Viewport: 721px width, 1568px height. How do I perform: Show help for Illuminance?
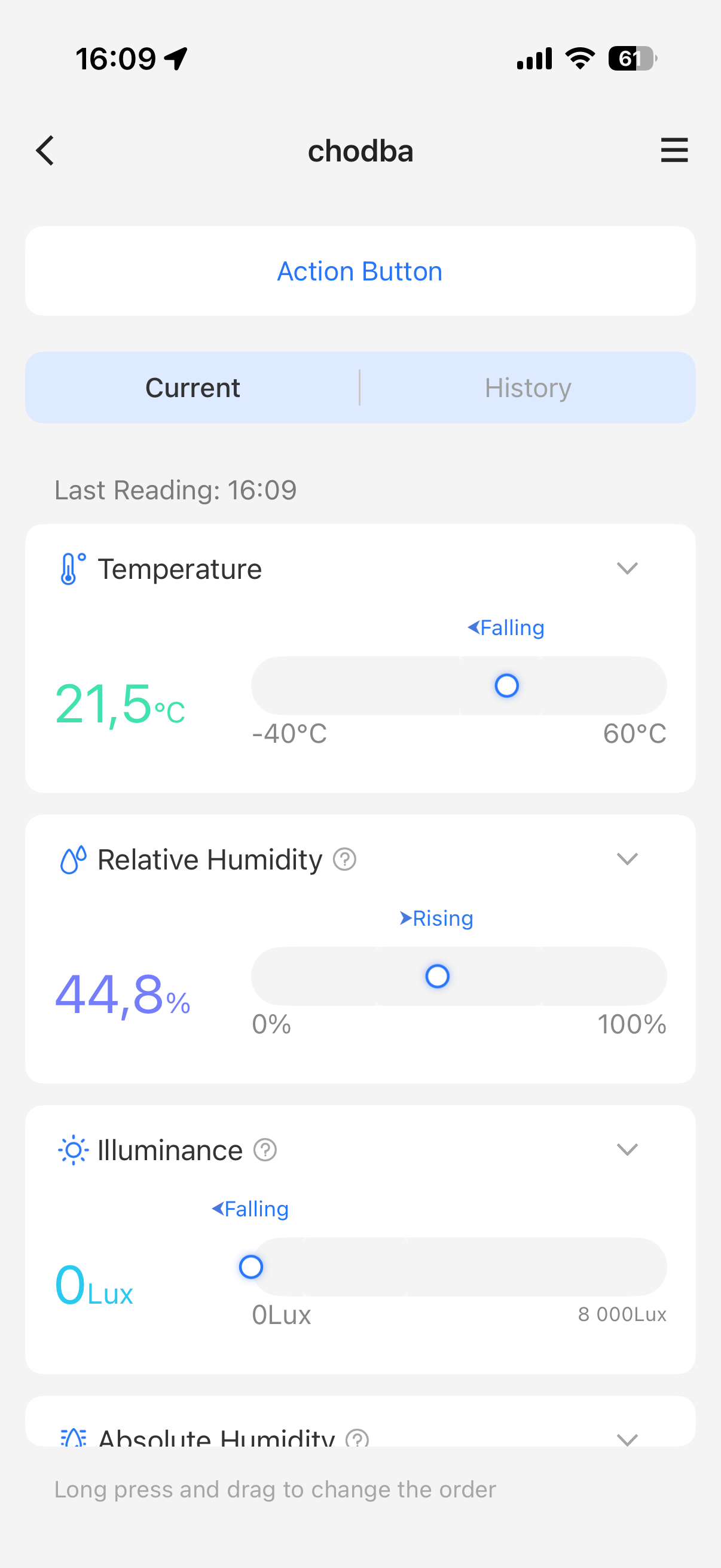click(x=265, y=1150)
